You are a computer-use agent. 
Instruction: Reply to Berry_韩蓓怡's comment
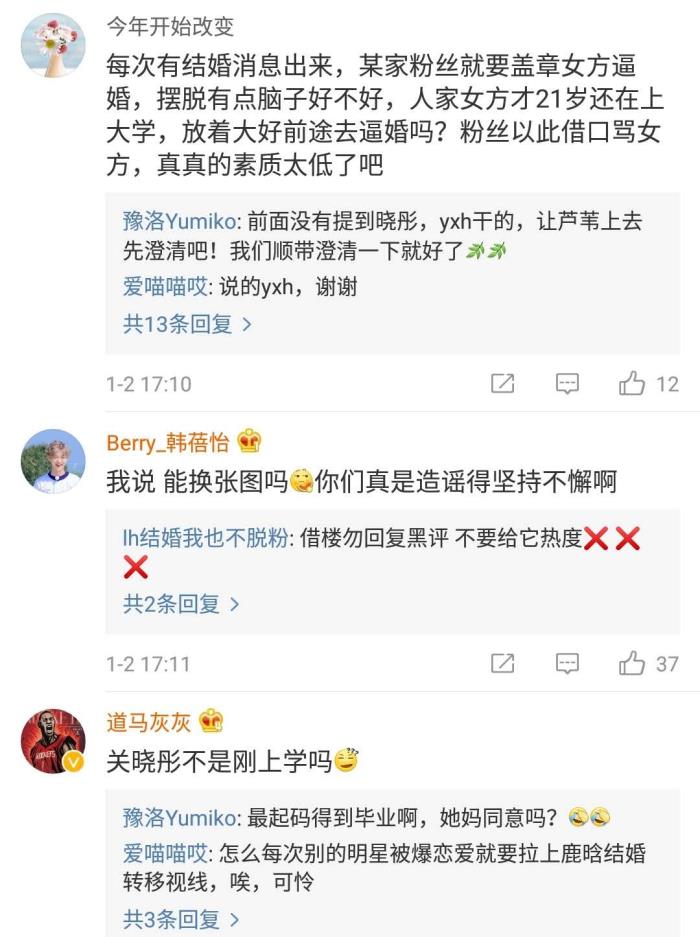coord(567,664)
